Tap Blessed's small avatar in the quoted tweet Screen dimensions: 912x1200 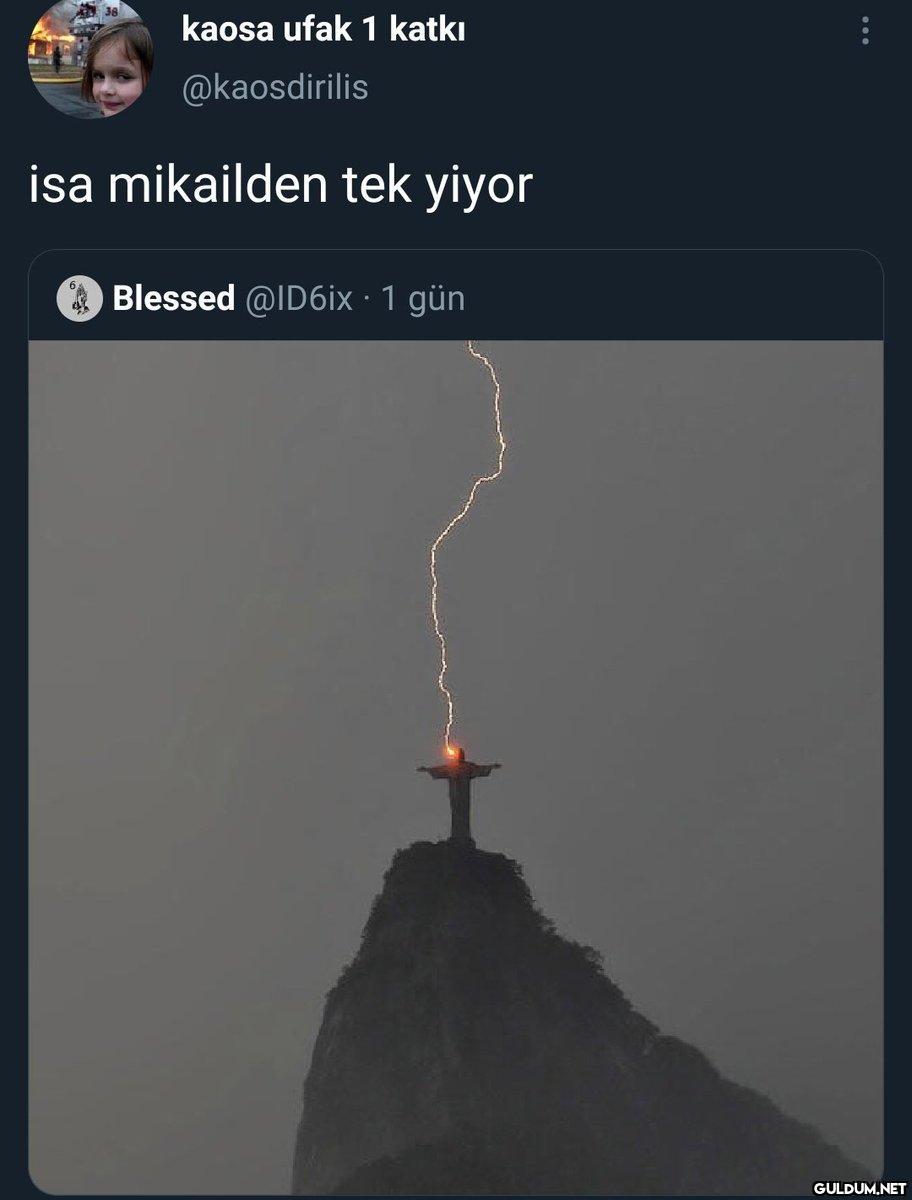tap(80, 298)
